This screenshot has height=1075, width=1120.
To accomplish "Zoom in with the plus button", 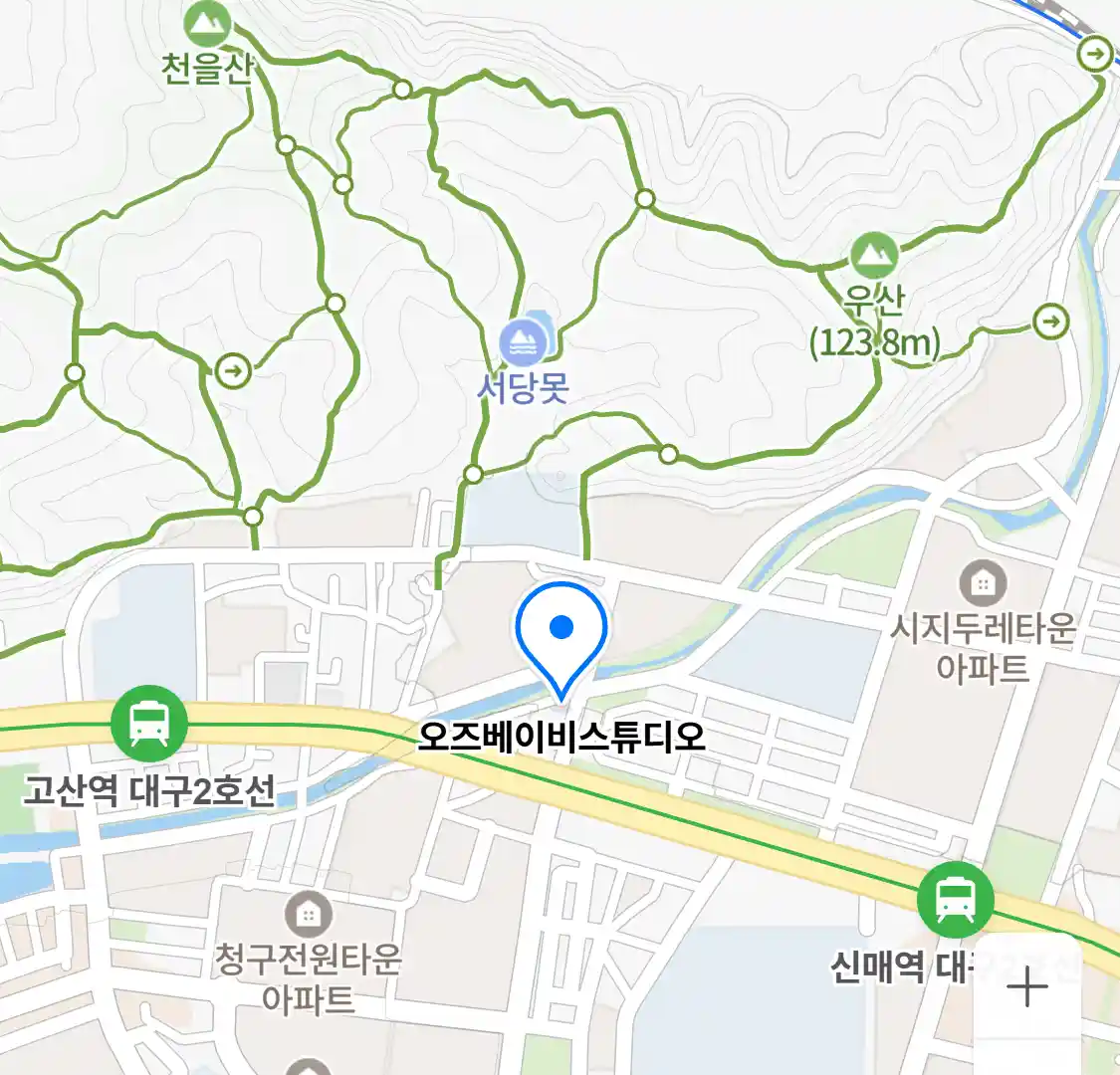I will pos(1026,987).
